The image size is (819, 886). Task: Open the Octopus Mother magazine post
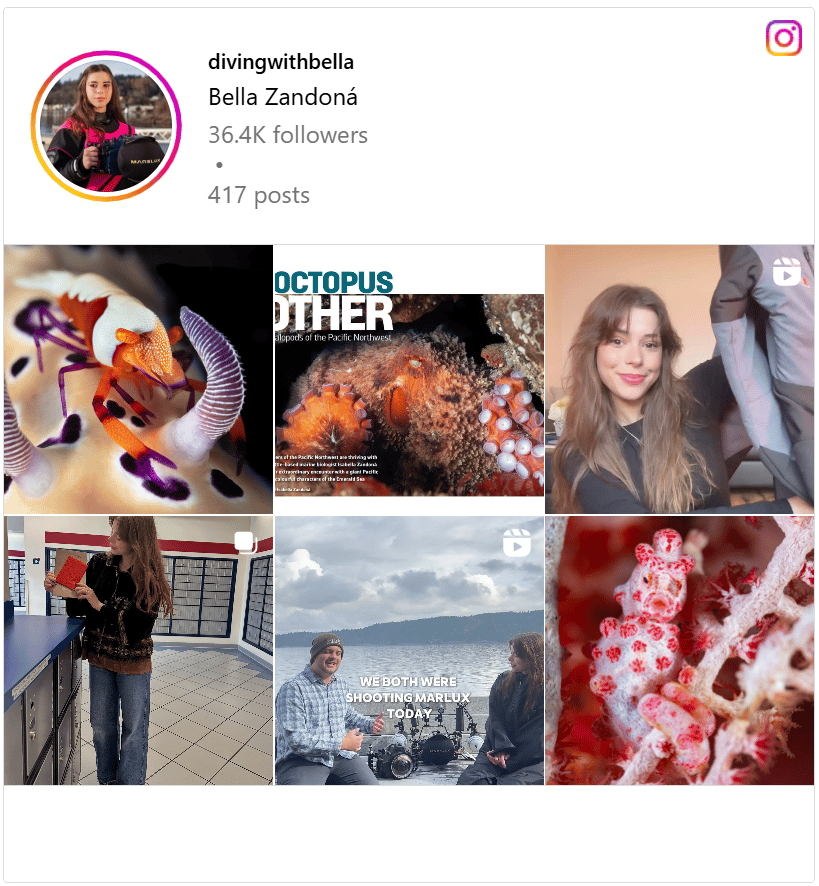pos(409,379)
